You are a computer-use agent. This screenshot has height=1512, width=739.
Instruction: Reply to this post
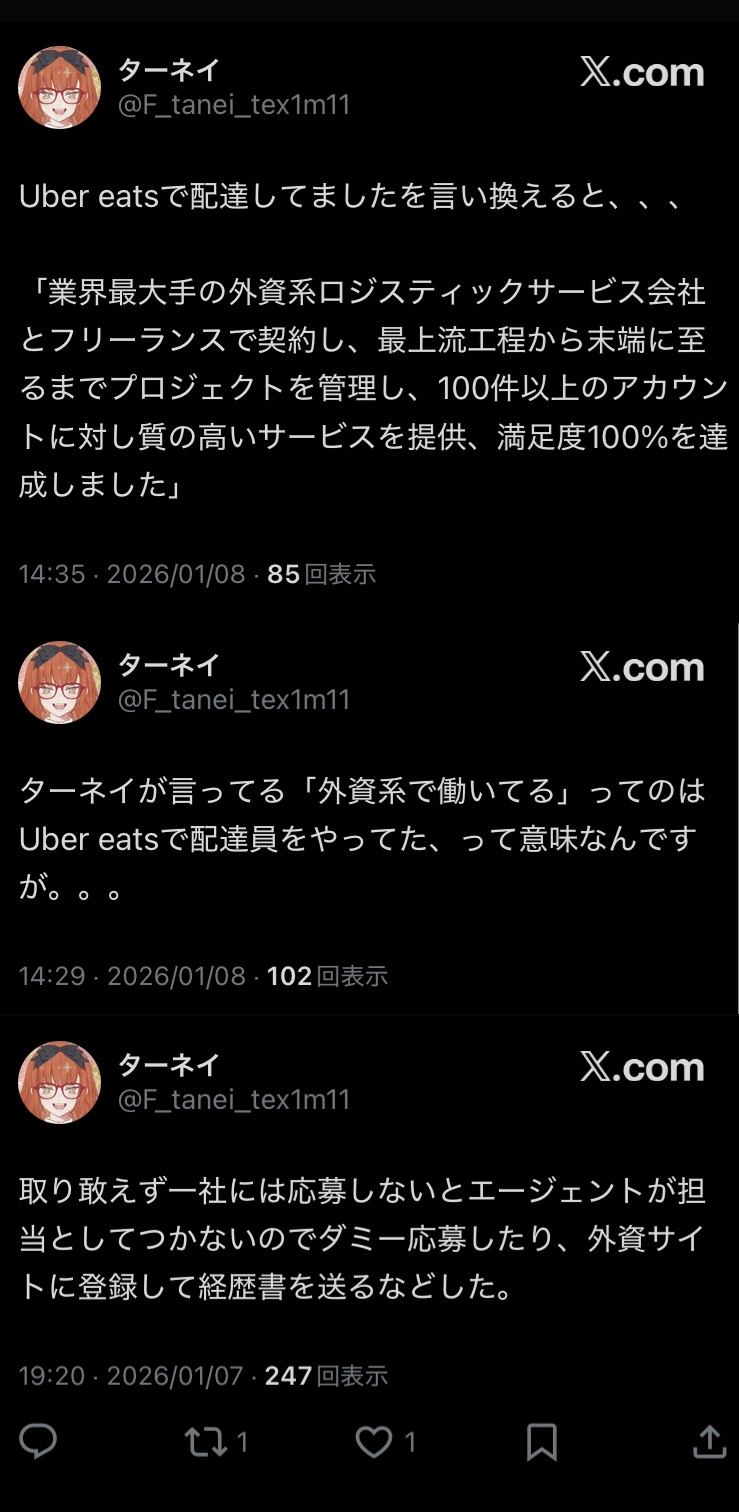(38, 1441)
